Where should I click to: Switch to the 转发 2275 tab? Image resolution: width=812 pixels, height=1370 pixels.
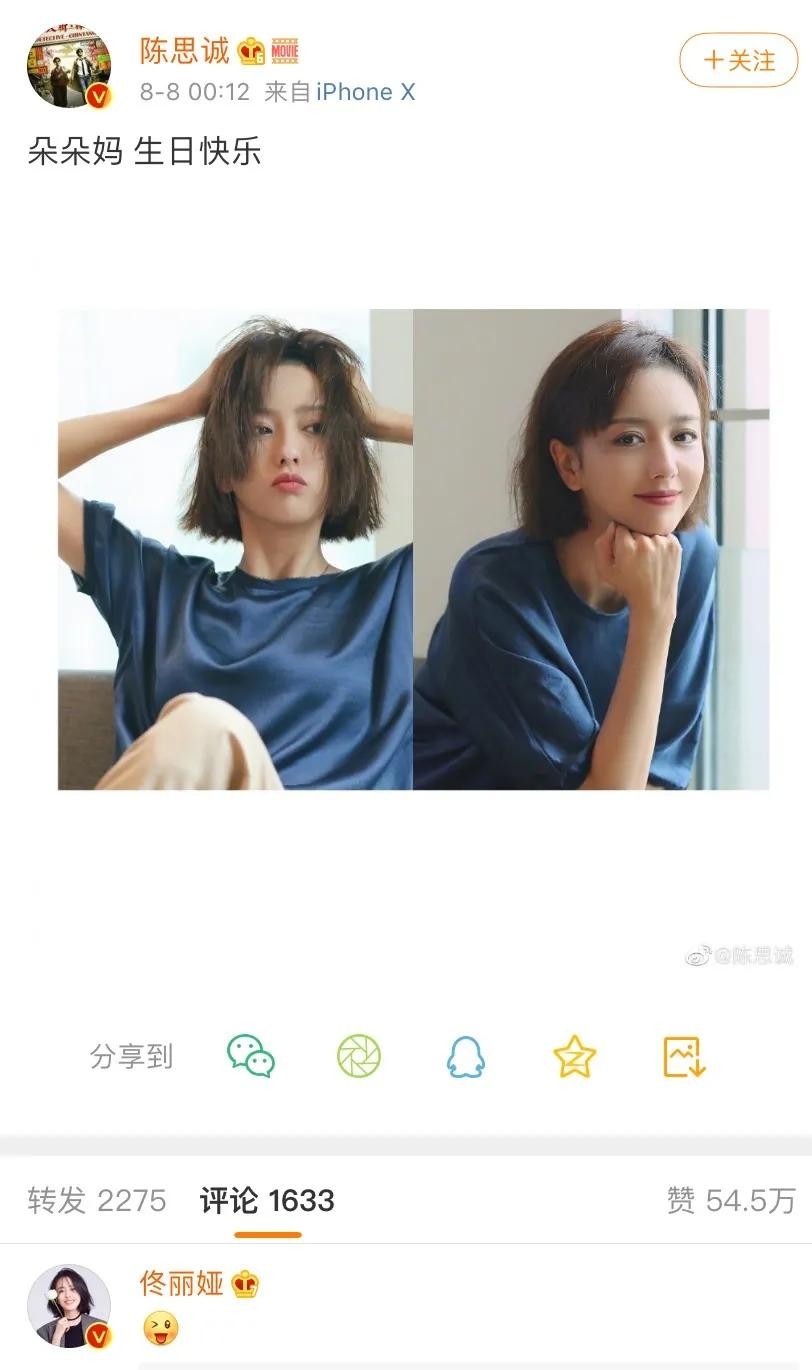(97, 1200)
